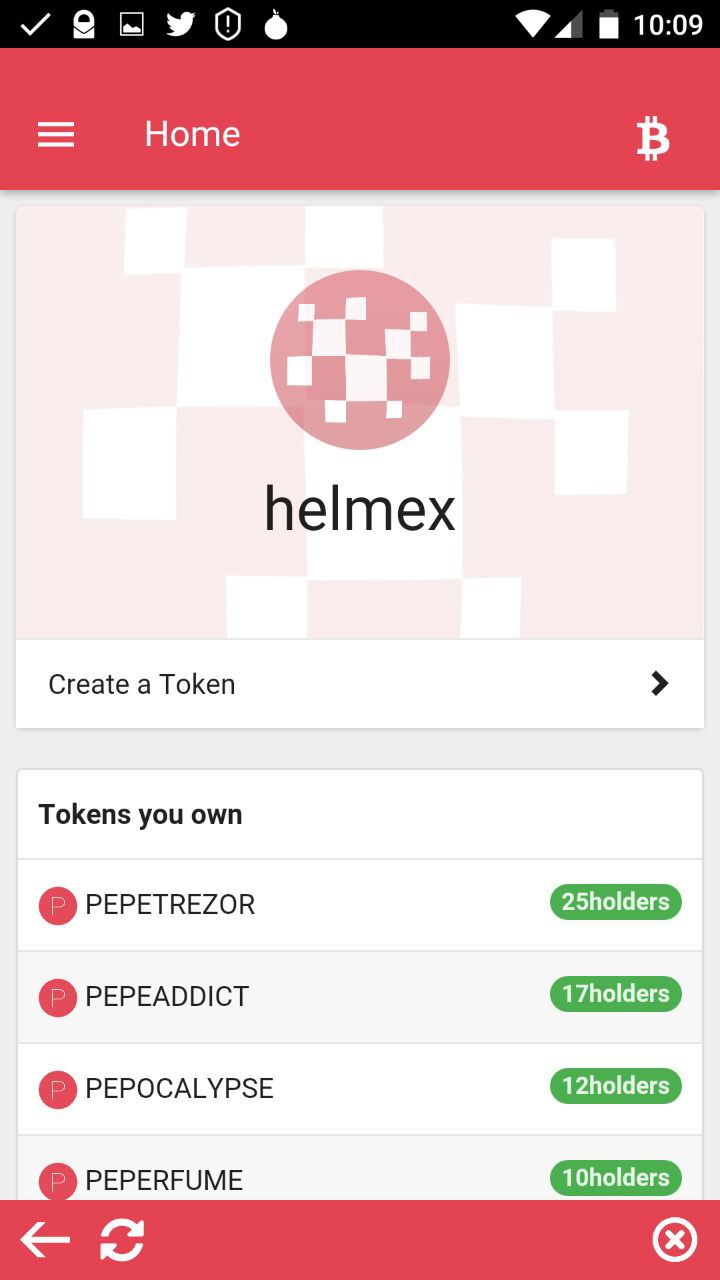View the PEPEADDICT token details
This screenshot has height=1280, width=720.
pyautogui.click(x=360, y=997)
